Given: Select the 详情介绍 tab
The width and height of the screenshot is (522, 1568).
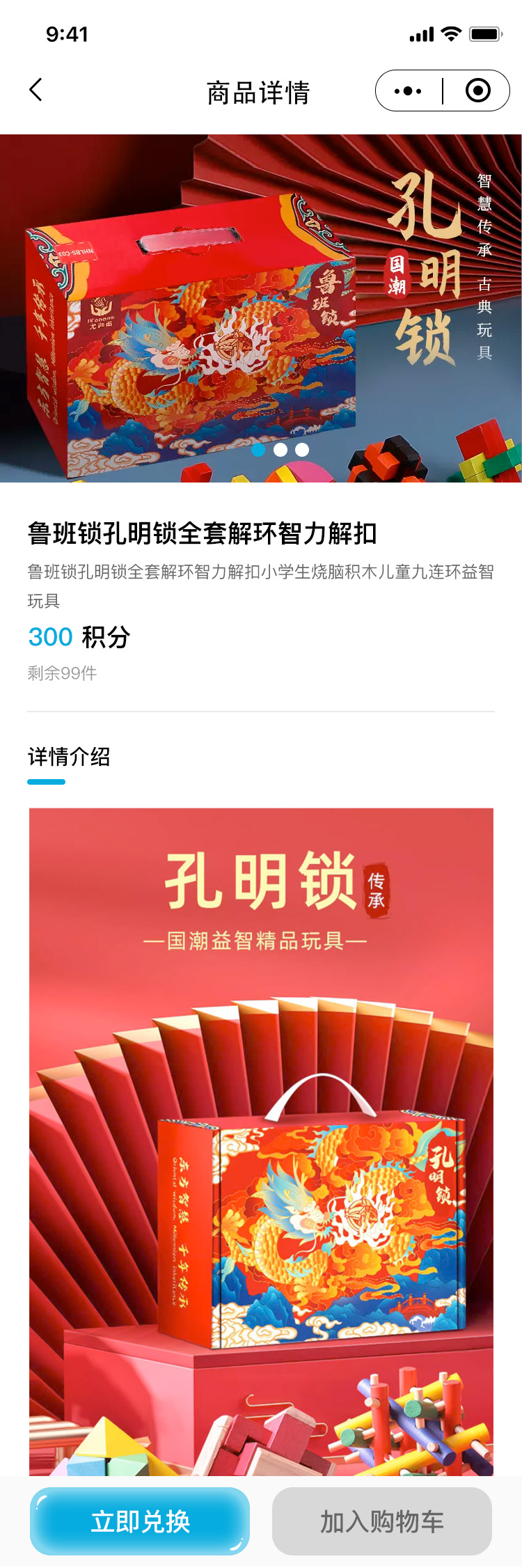Looking at the screenshot, I should pos(69,757).
